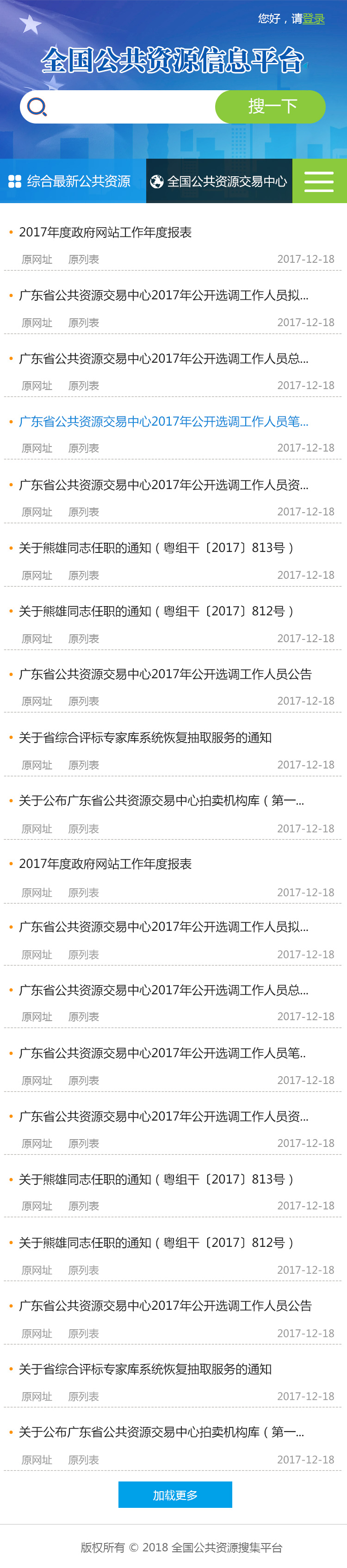Switch to 全国公共资源交易中心 tab
The height and width of the screenshot is (1568, 347).
click(x=219, y=181)
